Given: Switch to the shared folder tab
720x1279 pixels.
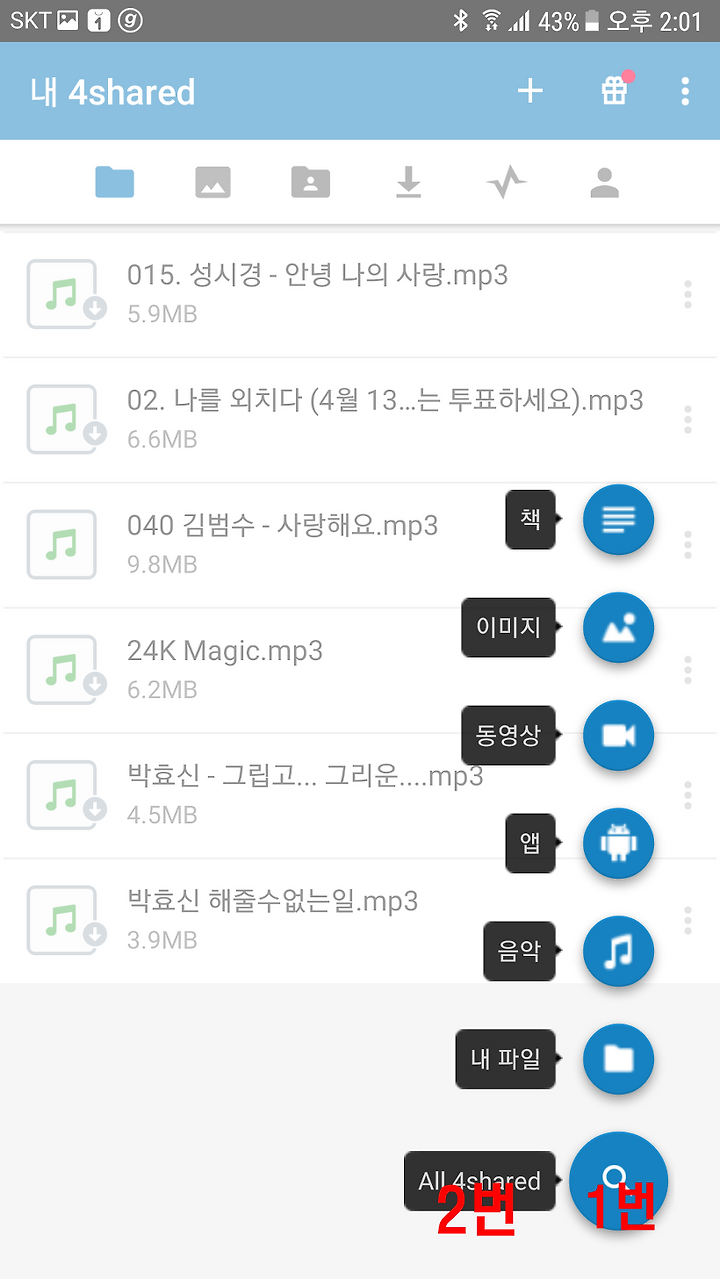Looking at the screenshot, I should (x=310, y=182).
